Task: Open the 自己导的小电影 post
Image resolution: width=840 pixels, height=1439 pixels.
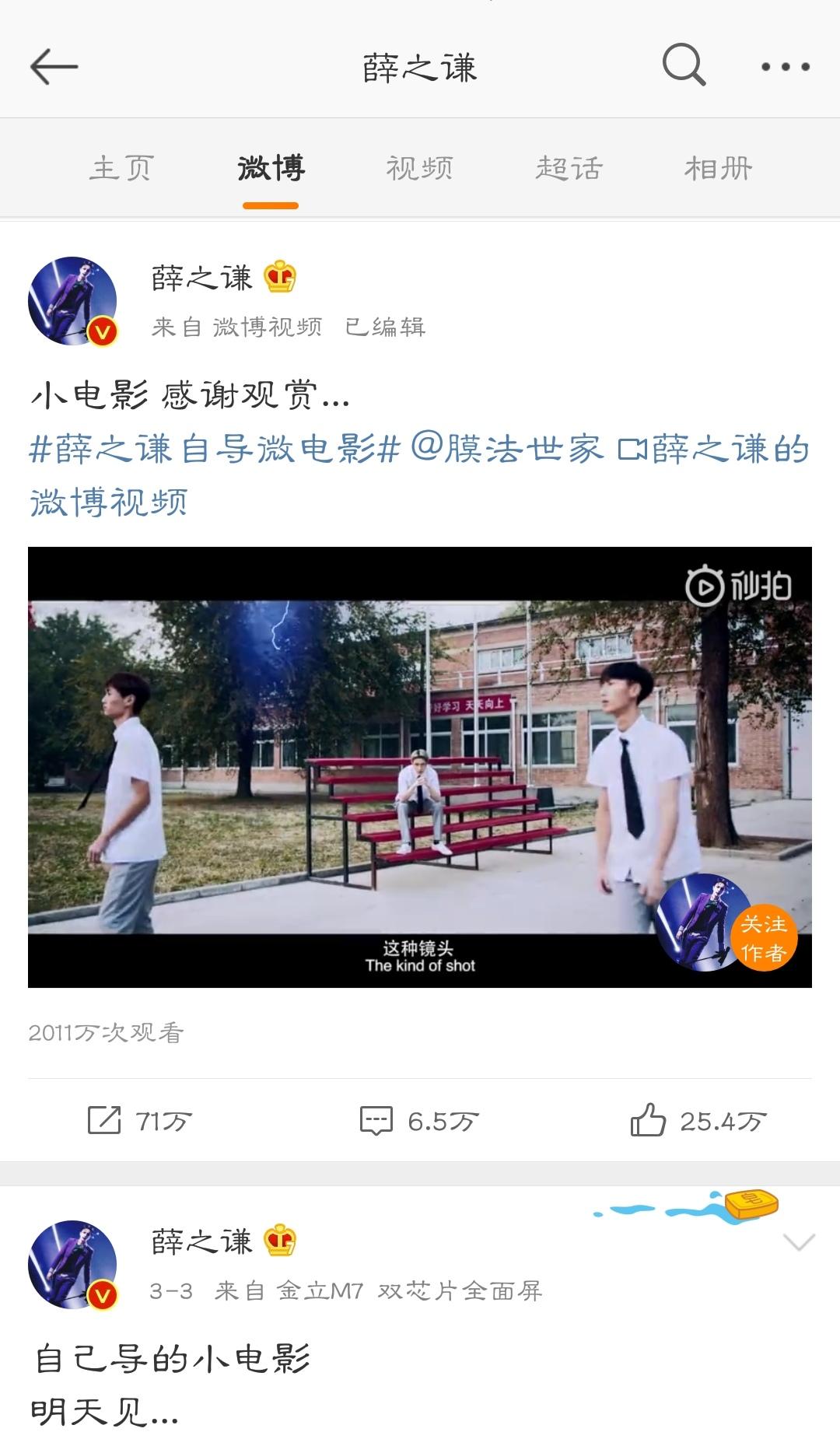Action: (171, 1359)
